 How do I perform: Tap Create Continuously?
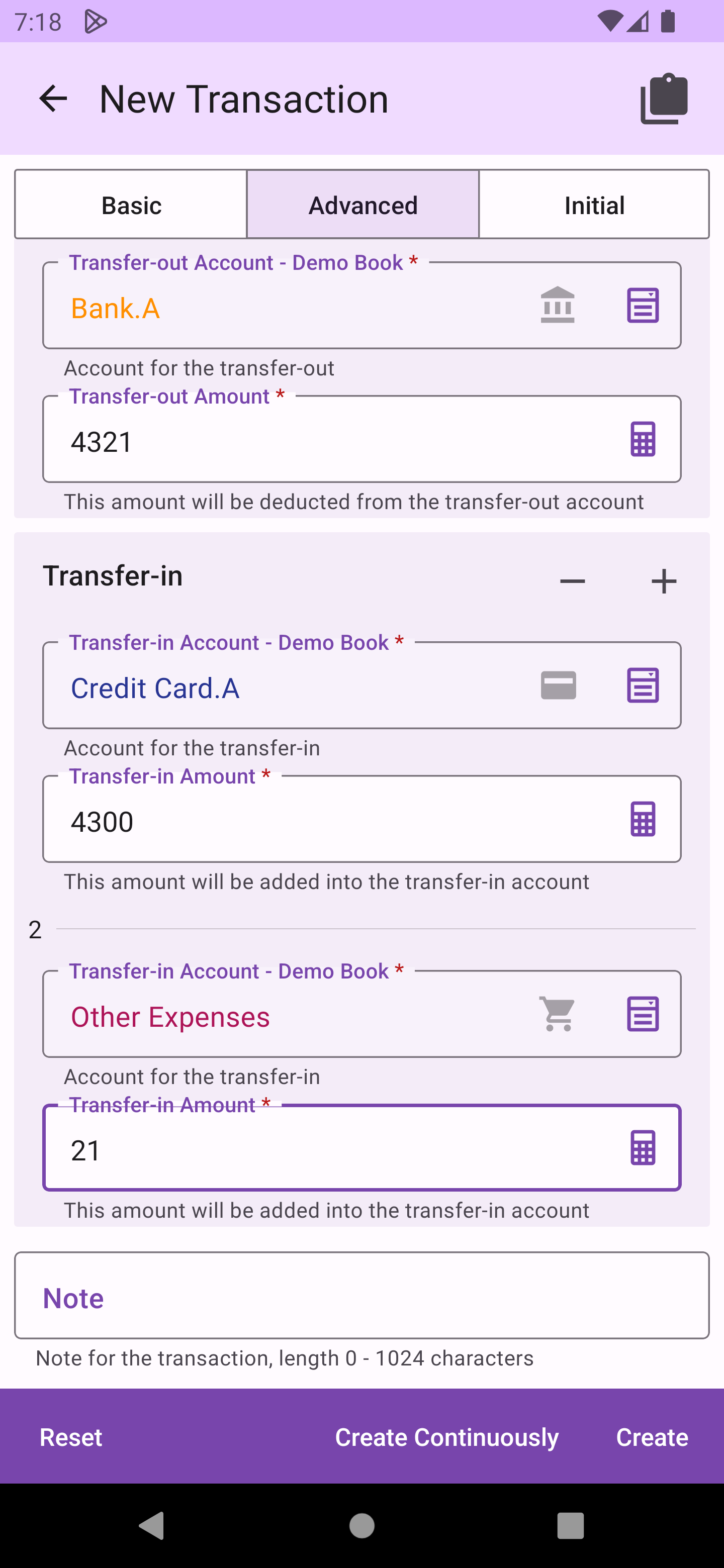click(x=447, y=1437)
